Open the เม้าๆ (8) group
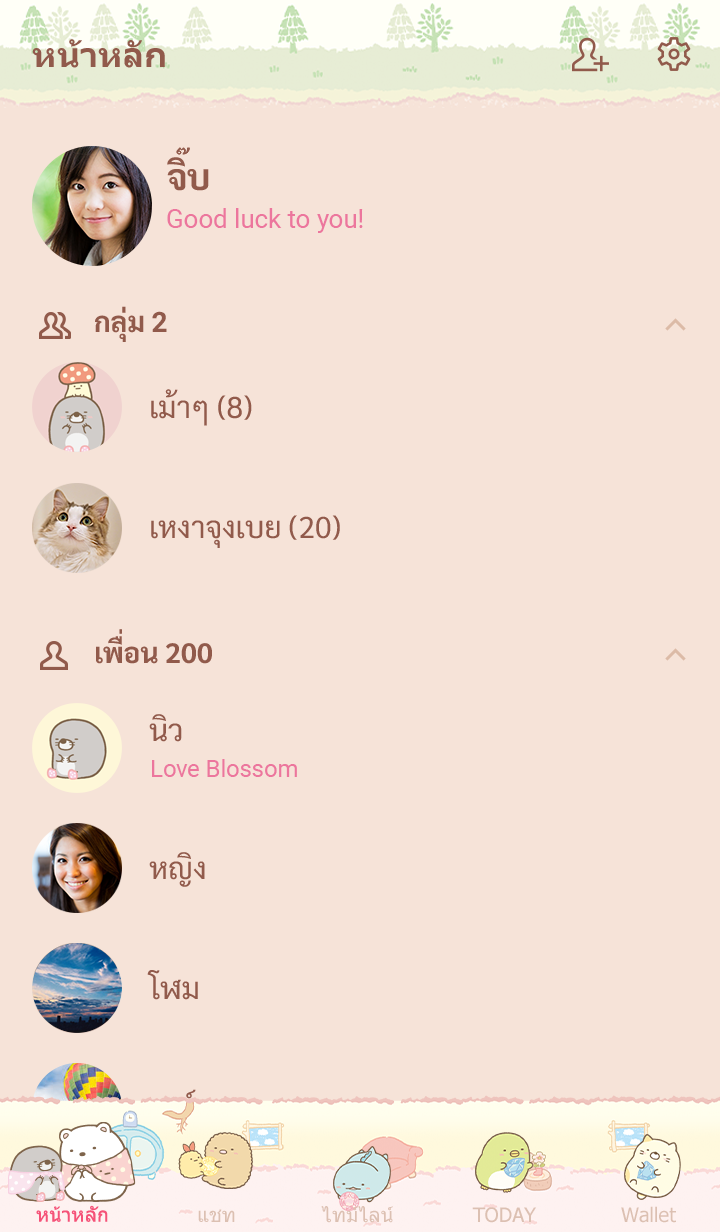 click(x=200, y=408)
